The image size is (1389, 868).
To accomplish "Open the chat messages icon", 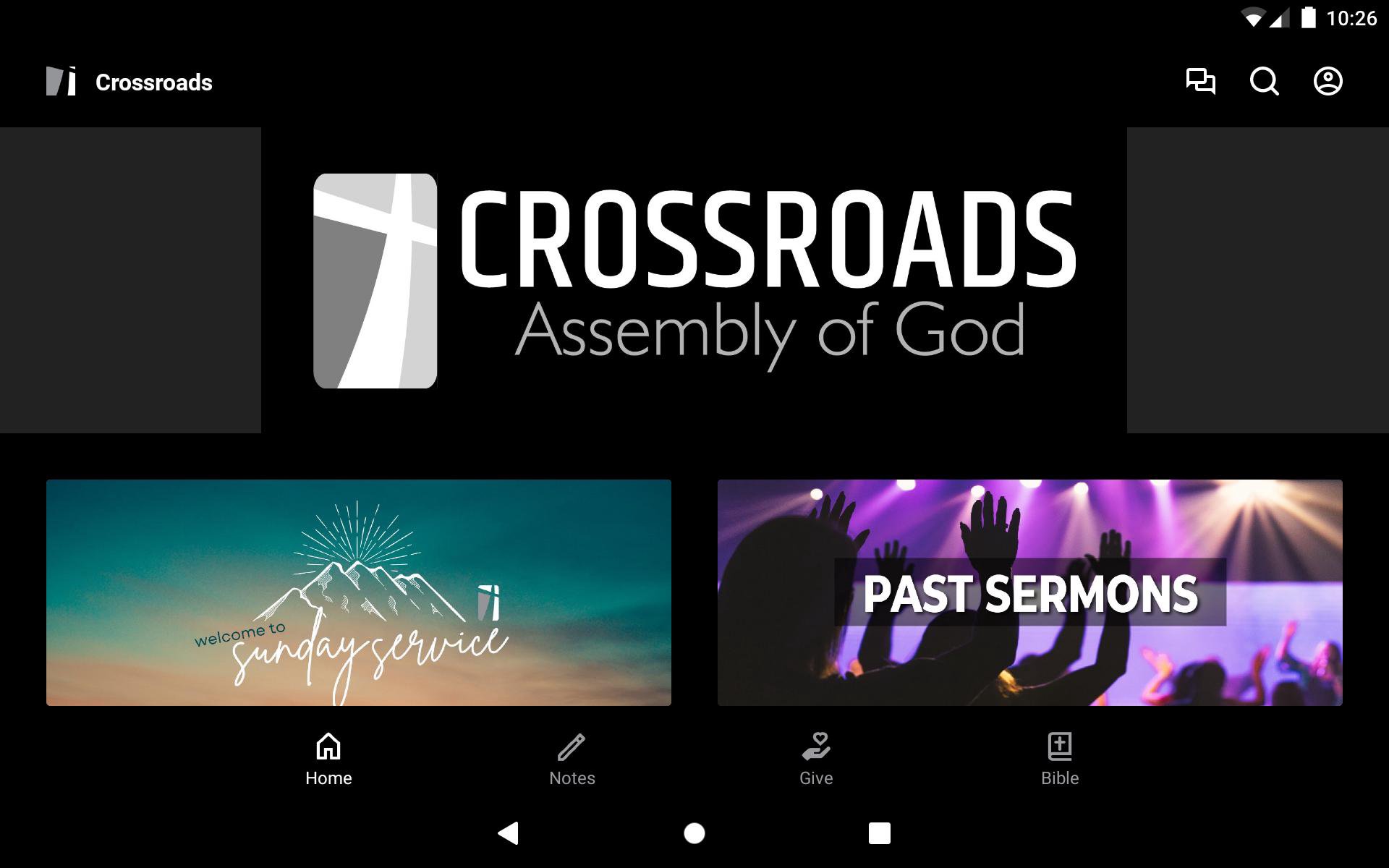I will tap(1200, 81).
